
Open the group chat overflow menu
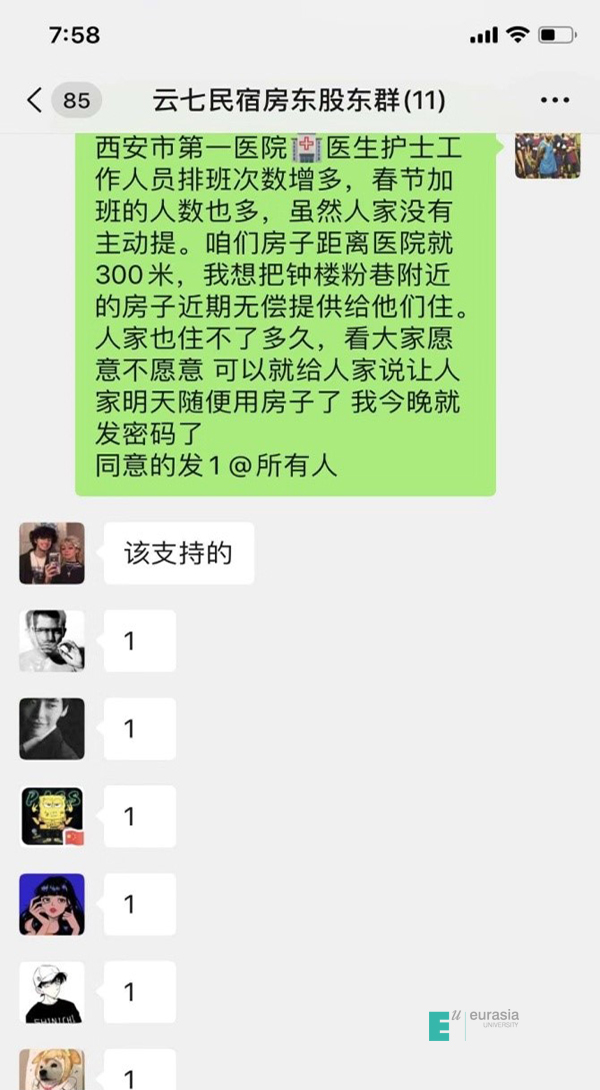point(554,100)
